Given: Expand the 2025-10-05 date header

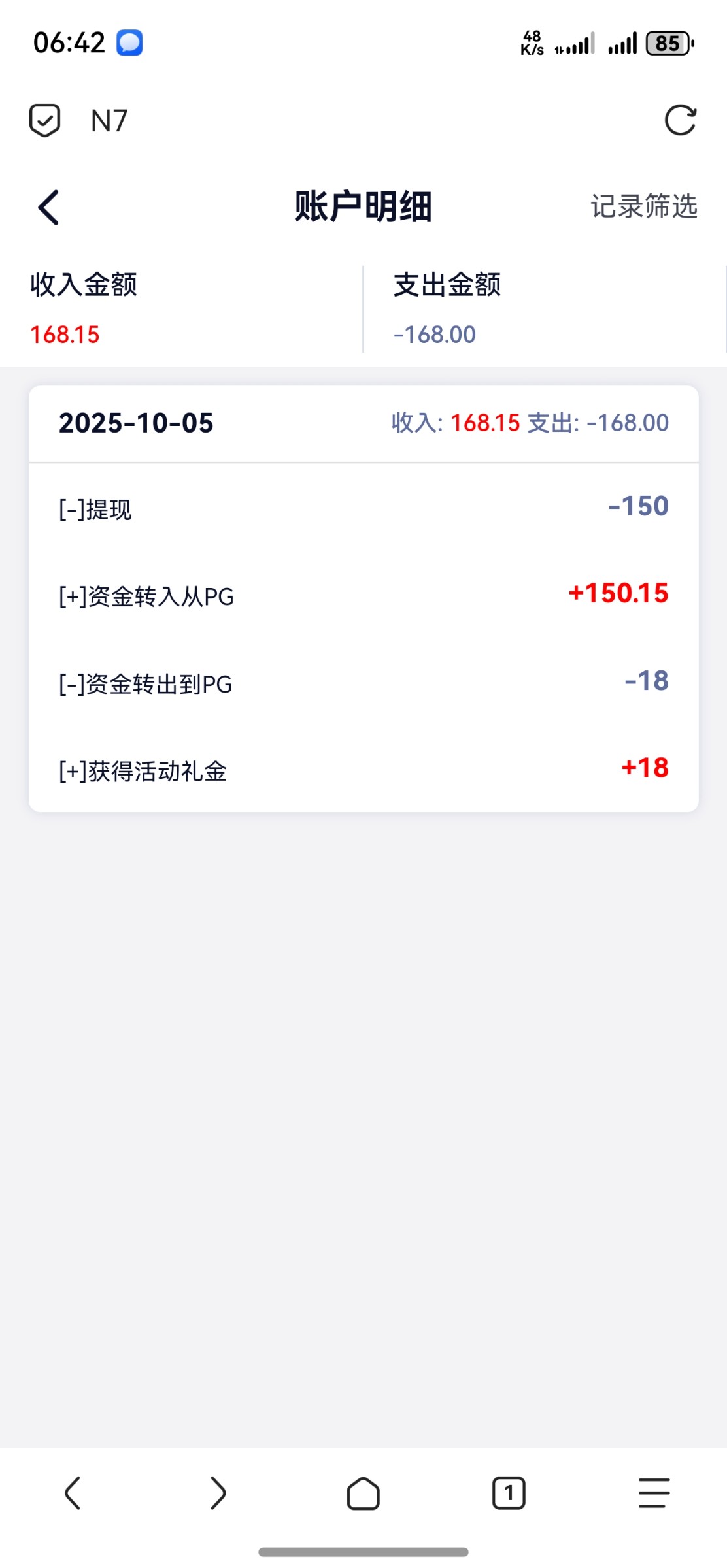Looking at the screenshot, I should coord(136,423).
